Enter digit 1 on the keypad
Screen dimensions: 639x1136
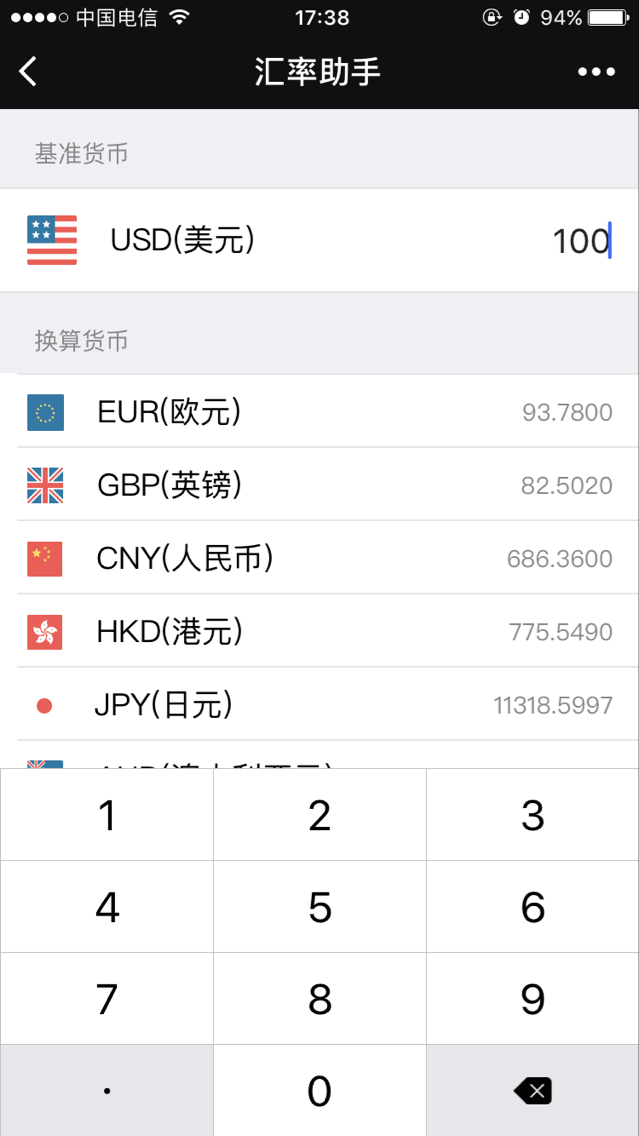(x=106, y=815)
